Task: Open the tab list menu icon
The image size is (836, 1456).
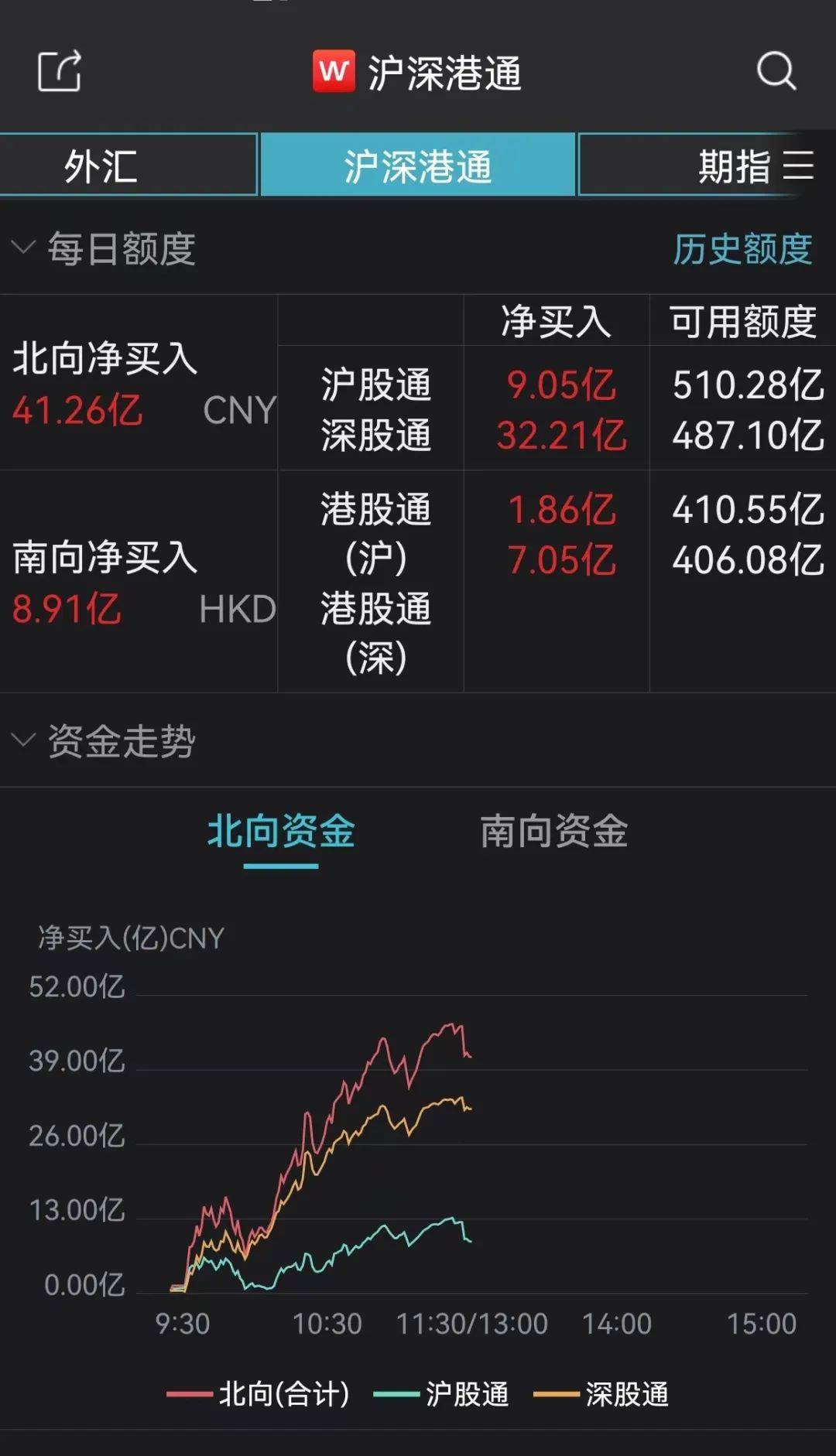Action: tap(799, 166)
